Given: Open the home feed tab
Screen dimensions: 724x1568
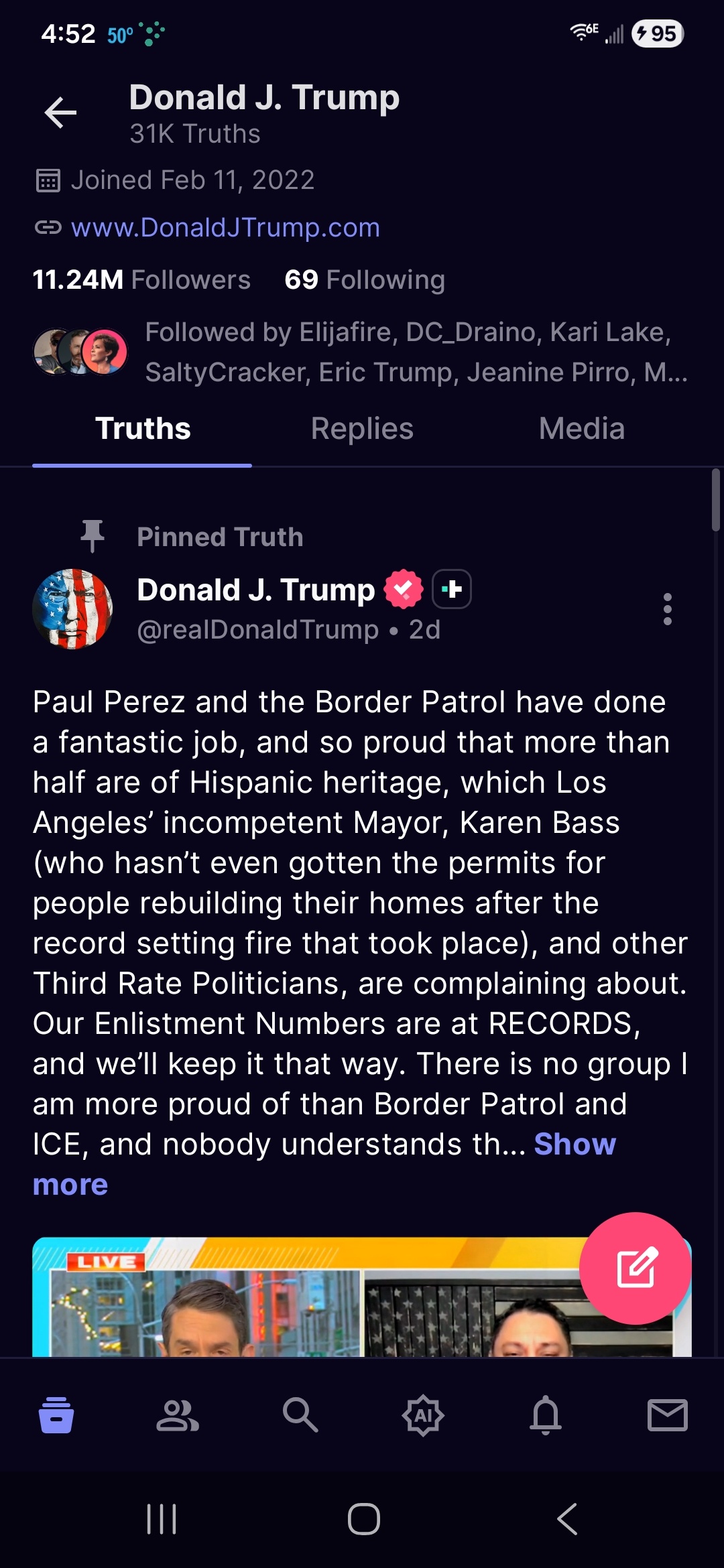Looking at the screenshot, I should pyautogui.click(x=56, y=1415).
